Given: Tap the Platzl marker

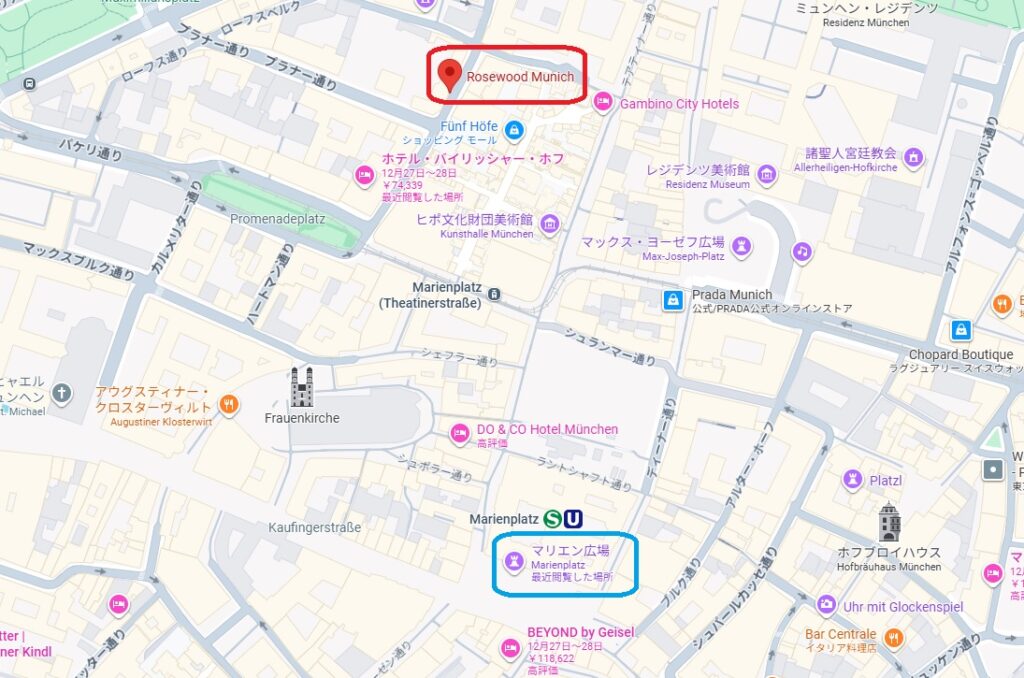Looking at the screenshot, I should pyautogui.click(x=853, y=480).
